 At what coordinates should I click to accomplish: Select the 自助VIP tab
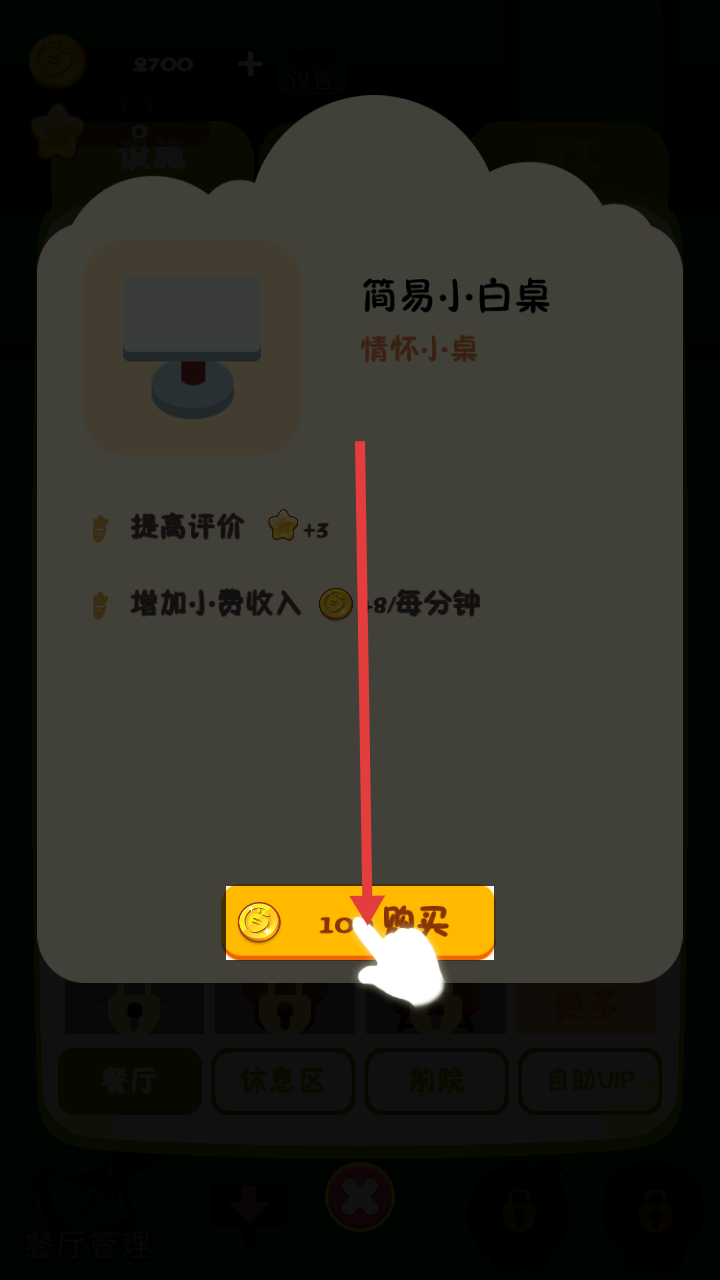(590, 1081)
